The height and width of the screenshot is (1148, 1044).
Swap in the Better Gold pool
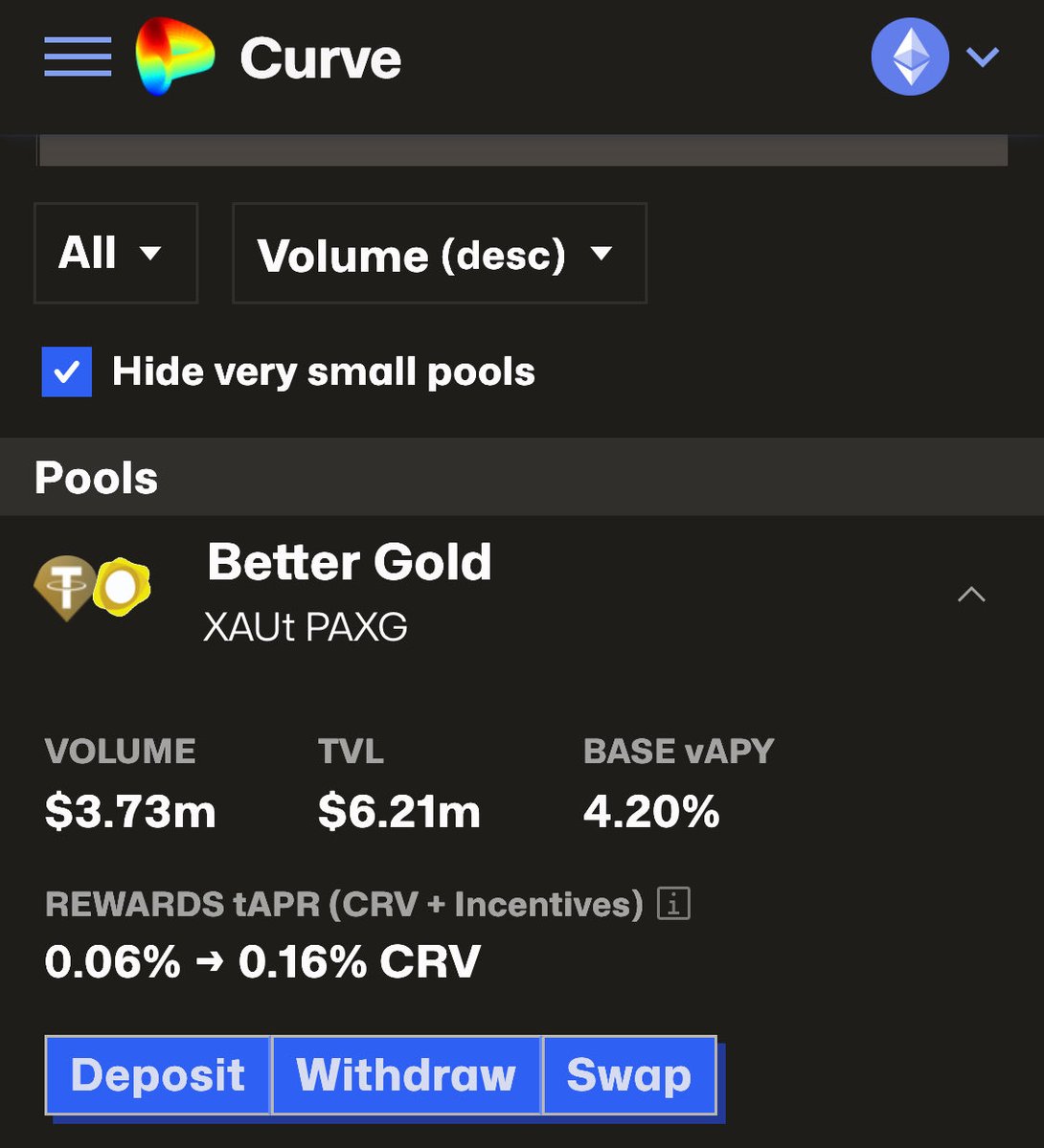[x=628, y=1074]
